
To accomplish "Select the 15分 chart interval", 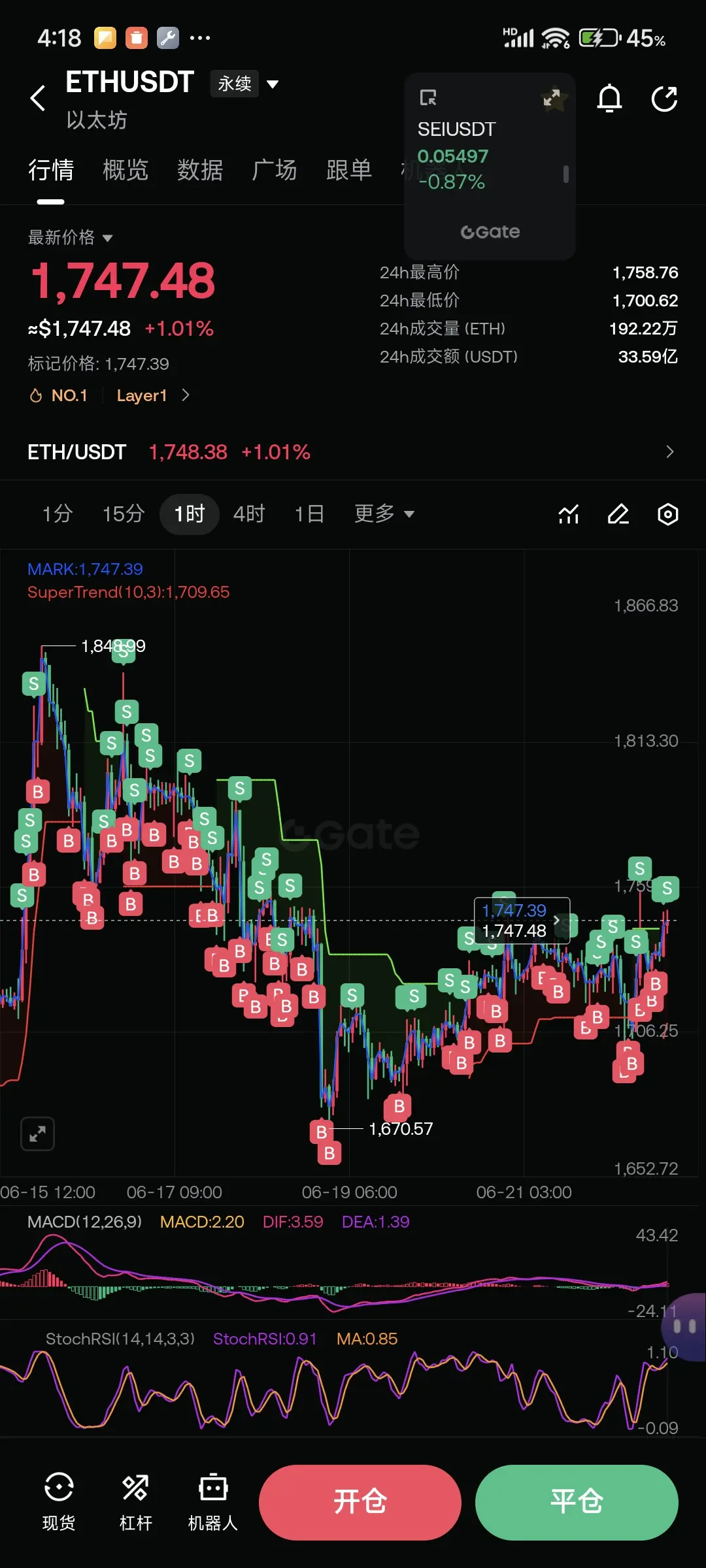I will point(123,514).
